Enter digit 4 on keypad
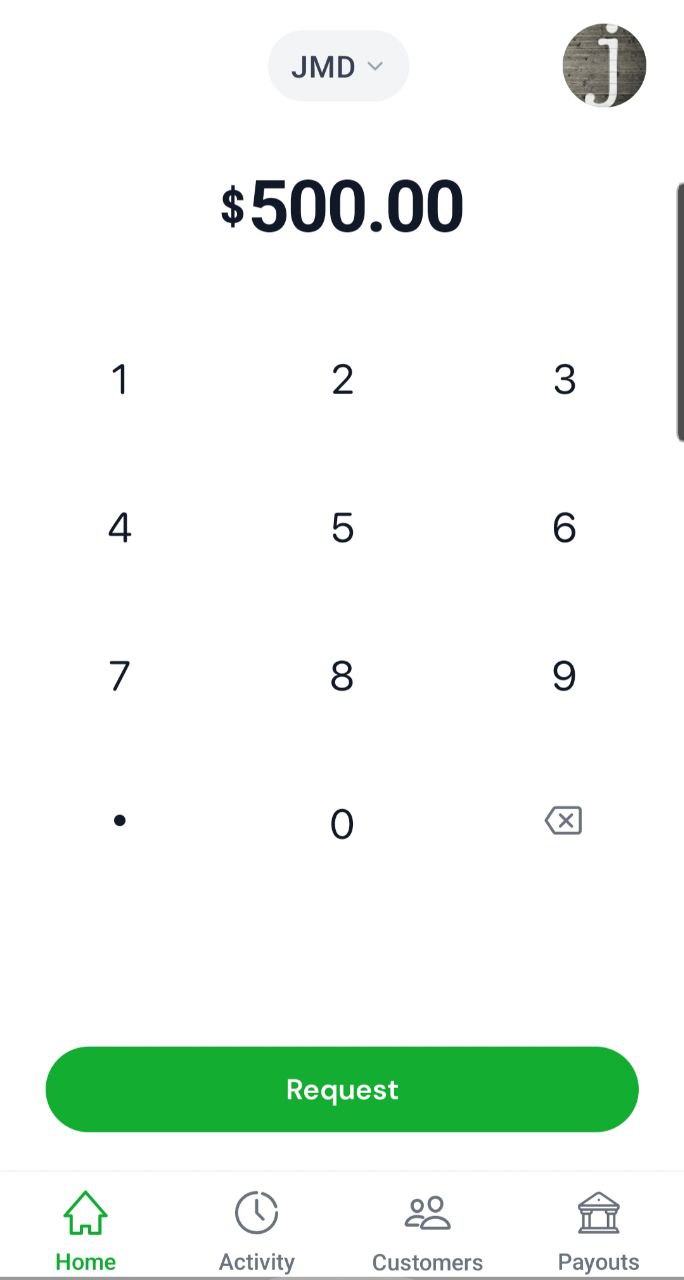This screenshot has height=1280, width=684. 120,528
